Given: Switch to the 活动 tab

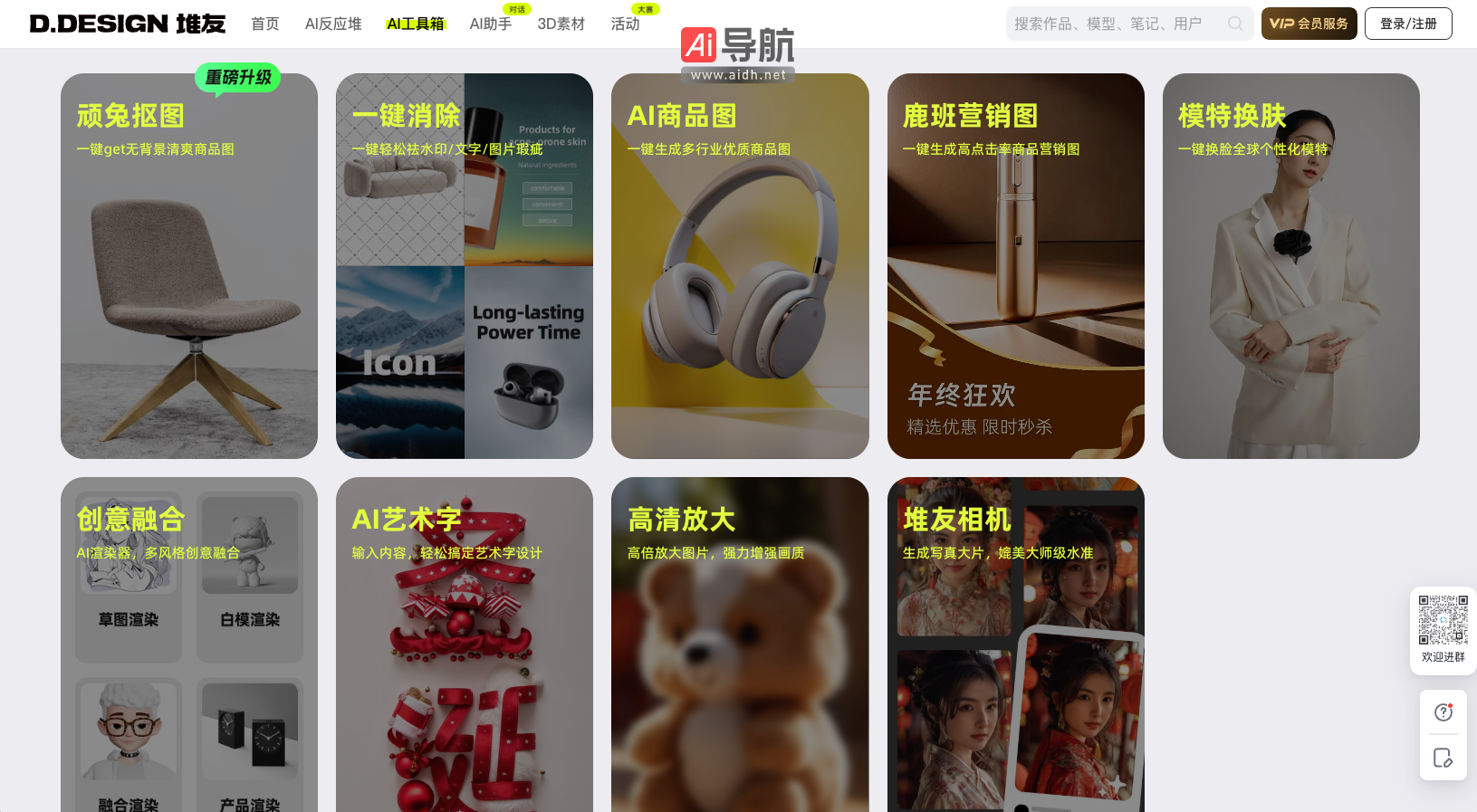Looking at the screenshot, I should [625, 24].
